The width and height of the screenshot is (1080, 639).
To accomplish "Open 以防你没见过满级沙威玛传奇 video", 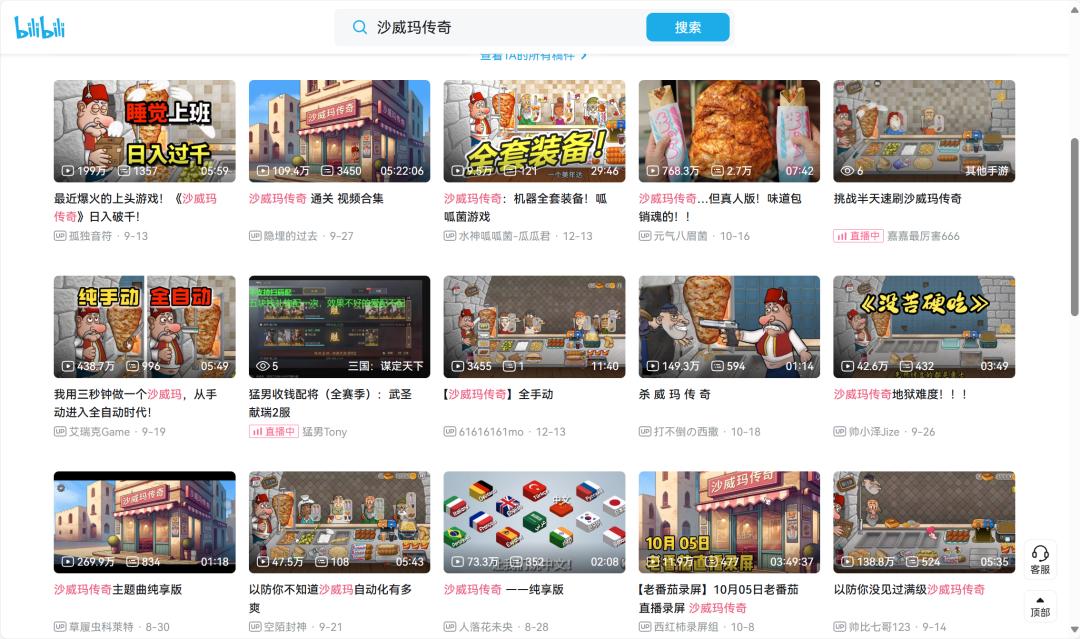I will tap(924, 522).
